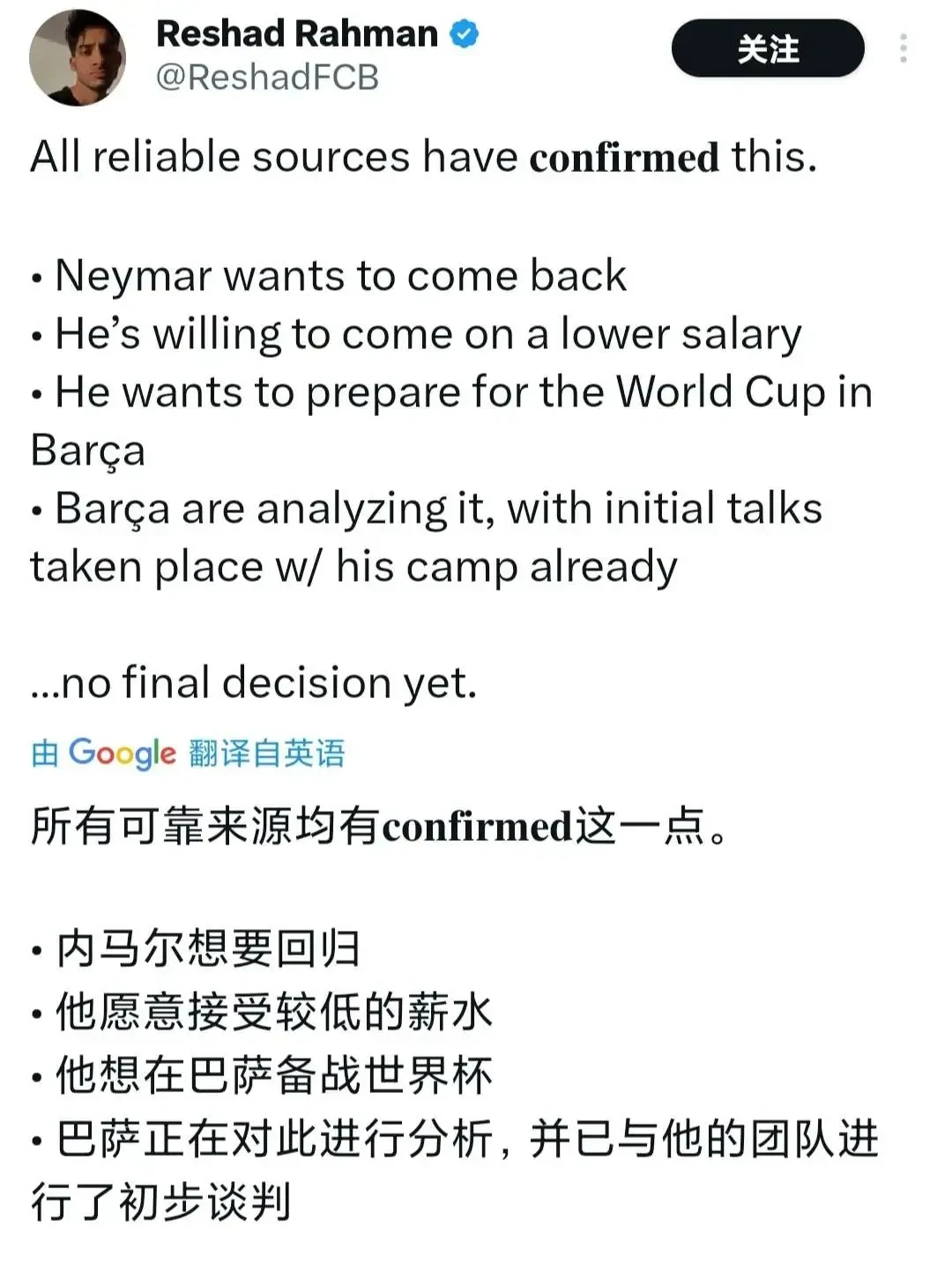Select the tweet text about reliable sources

[x=423, y=156]
